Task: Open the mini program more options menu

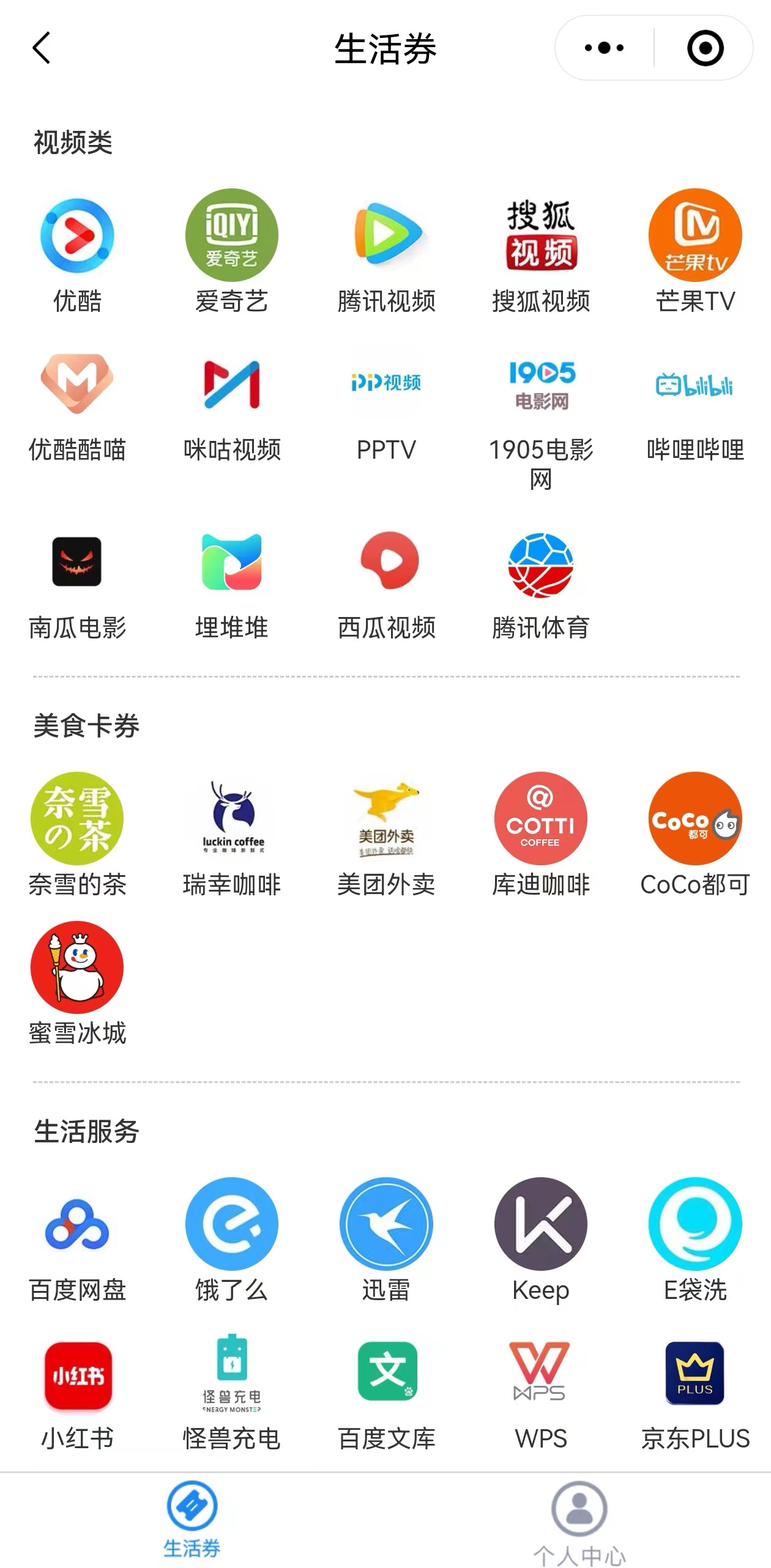Action: (x=604, y=48)
